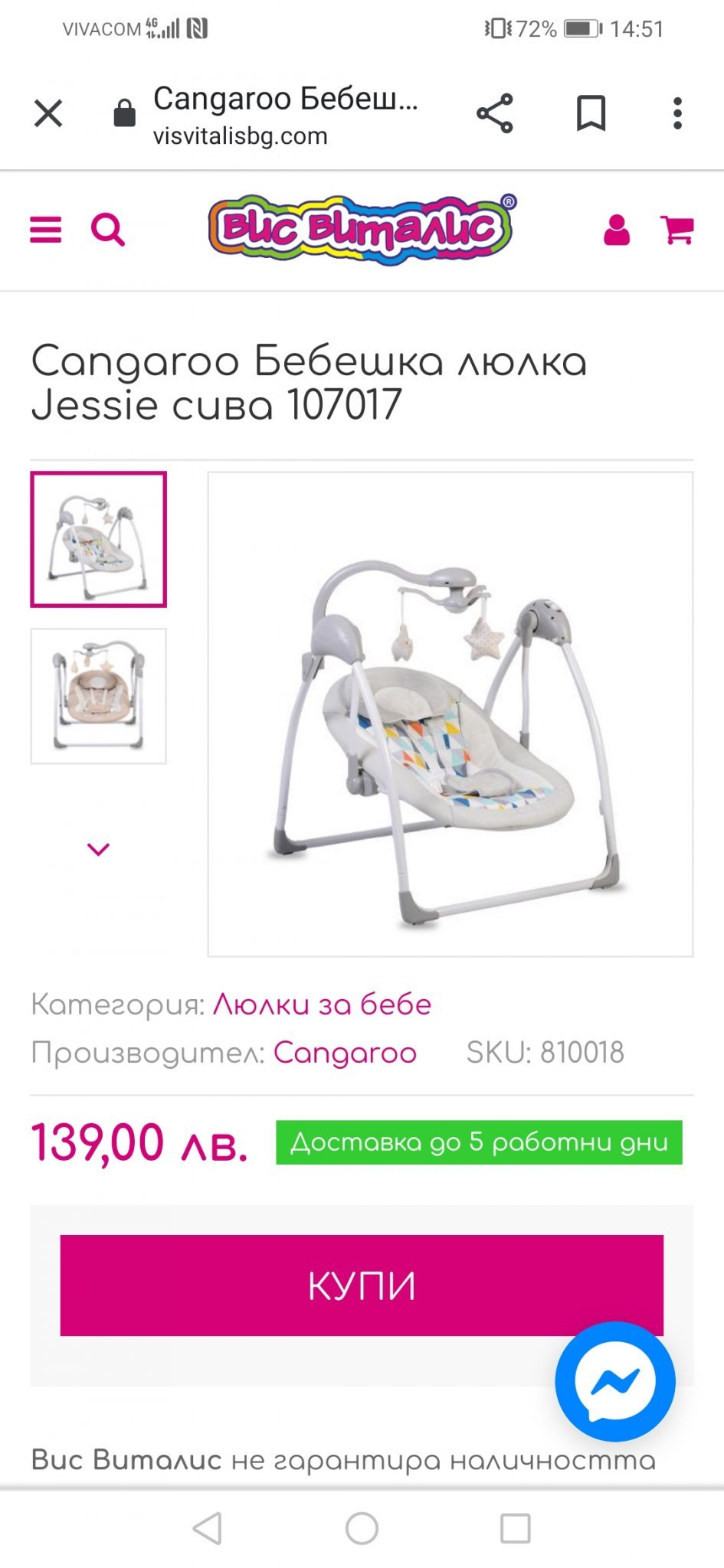Show more thumbnails with down chevron
This screenshot has height=1568, width=724.
pyautogui.click(x=99, y=849)
